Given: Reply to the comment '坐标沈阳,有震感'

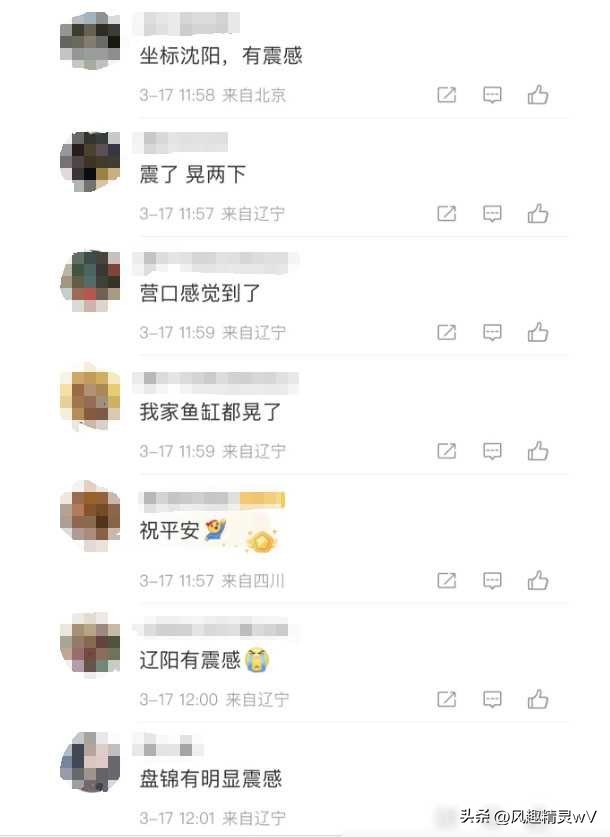Looking at the screenshot, I should (x=492, y=95).
